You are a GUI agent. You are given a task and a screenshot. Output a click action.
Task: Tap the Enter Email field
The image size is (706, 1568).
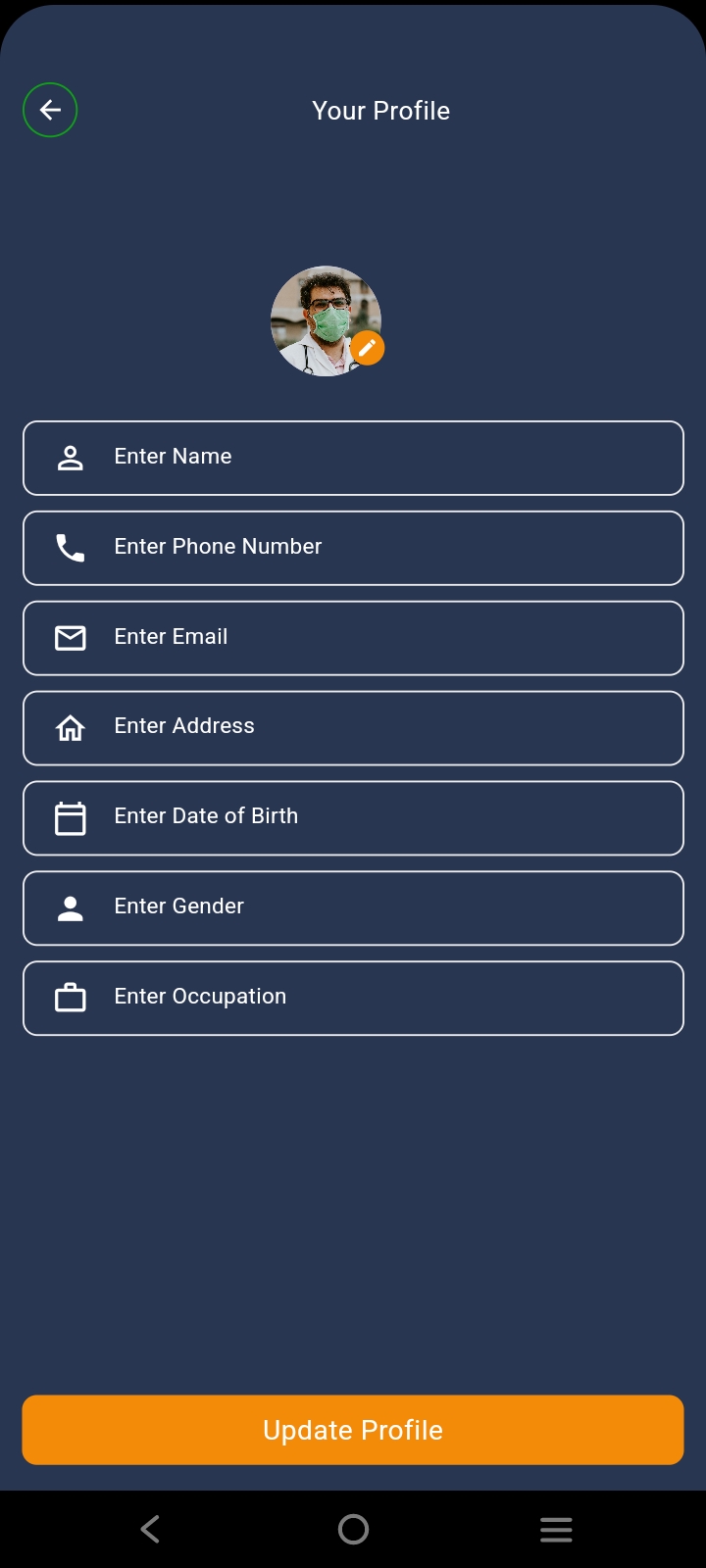(x=353, y=638)
